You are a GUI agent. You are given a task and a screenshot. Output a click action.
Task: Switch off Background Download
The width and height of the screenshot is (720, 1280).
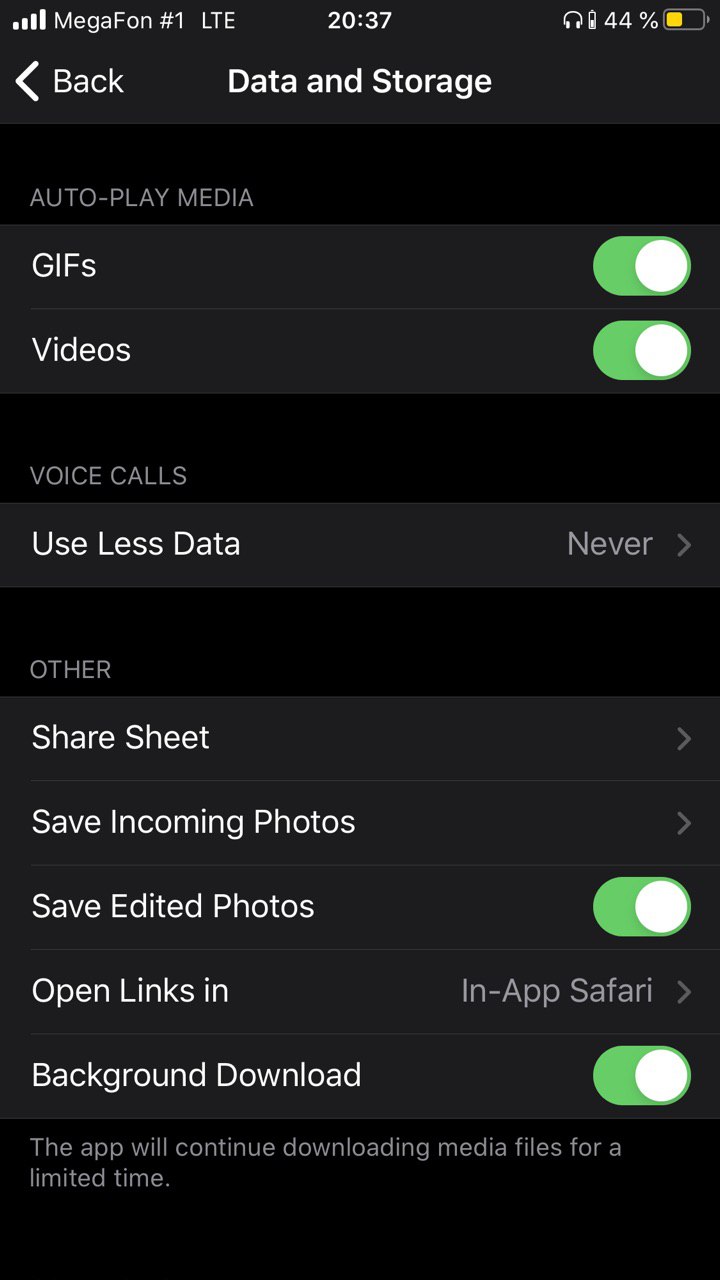click(641, 1075)
